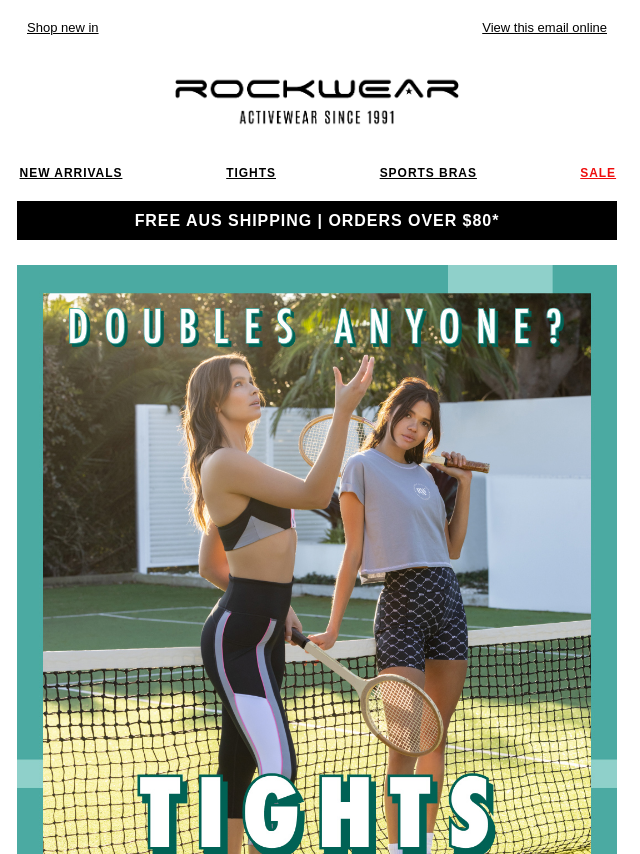
Task: Open the Shop new in link
Action: [62, 28]
